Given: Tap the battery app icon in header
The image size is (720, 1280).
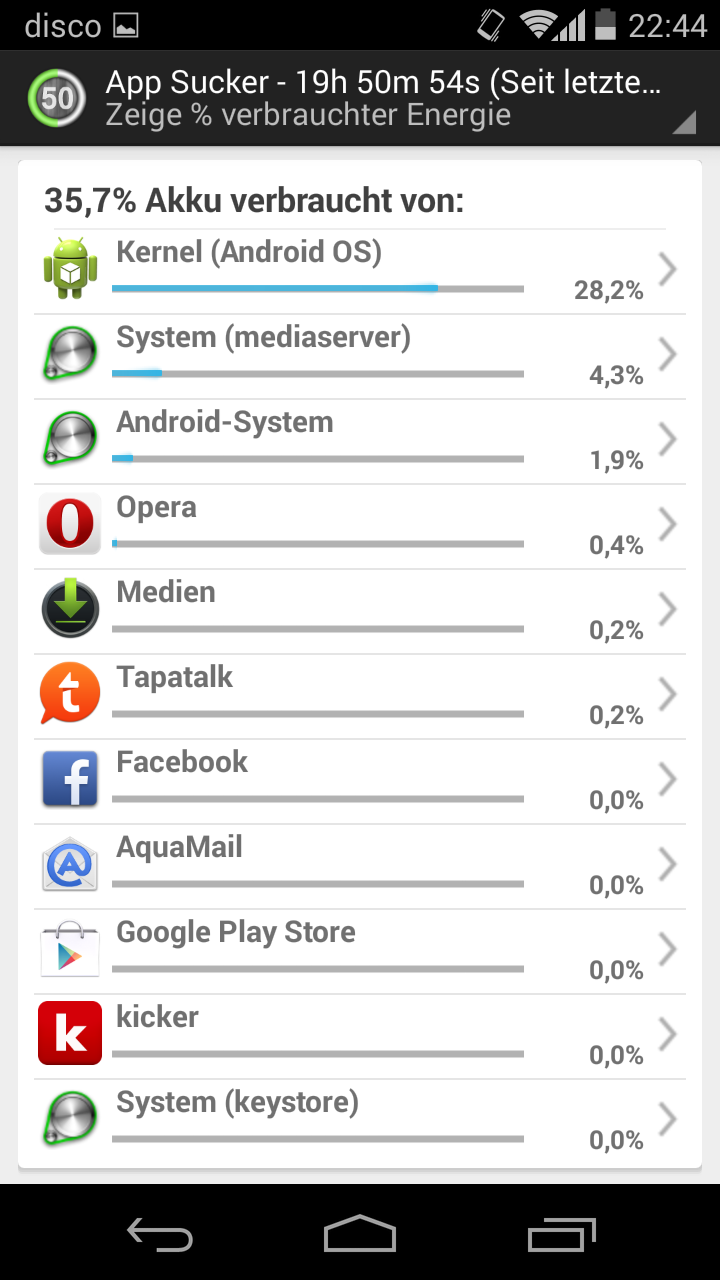Looking at the screenshot, I should (57, 98).
